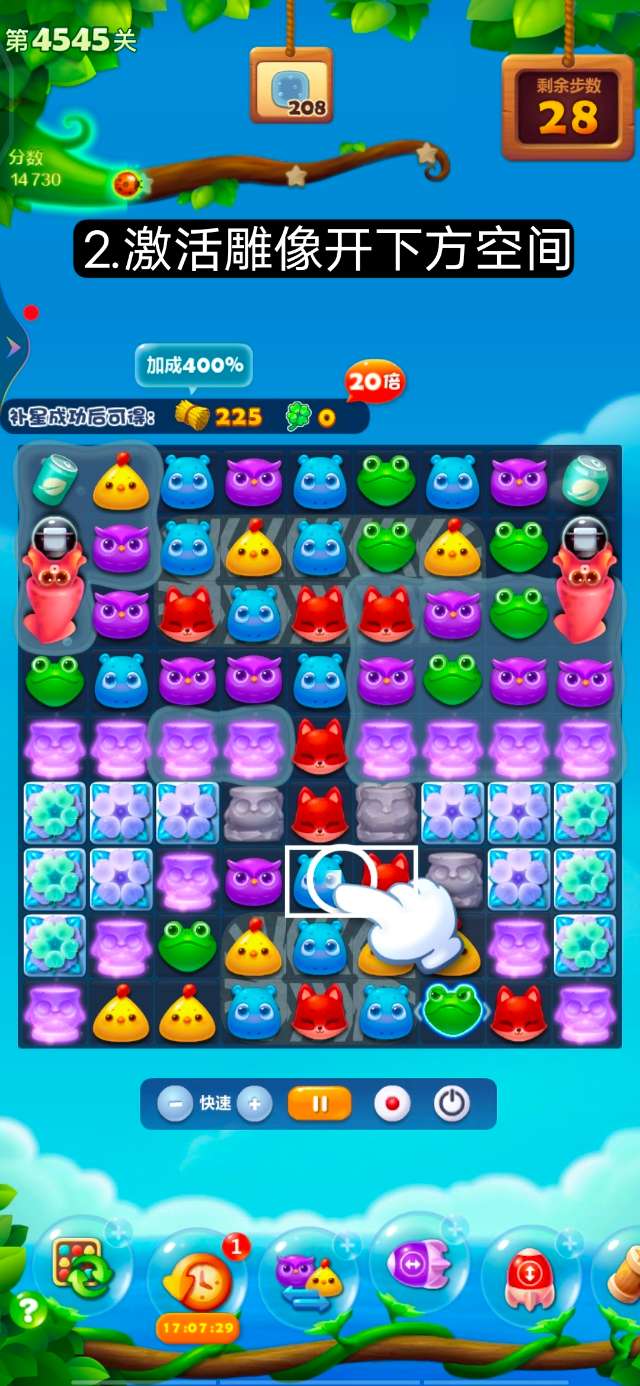The image size is (640, 1386).
Task: Tap the green frog with glowing outline
Action: coord(450,1010)
